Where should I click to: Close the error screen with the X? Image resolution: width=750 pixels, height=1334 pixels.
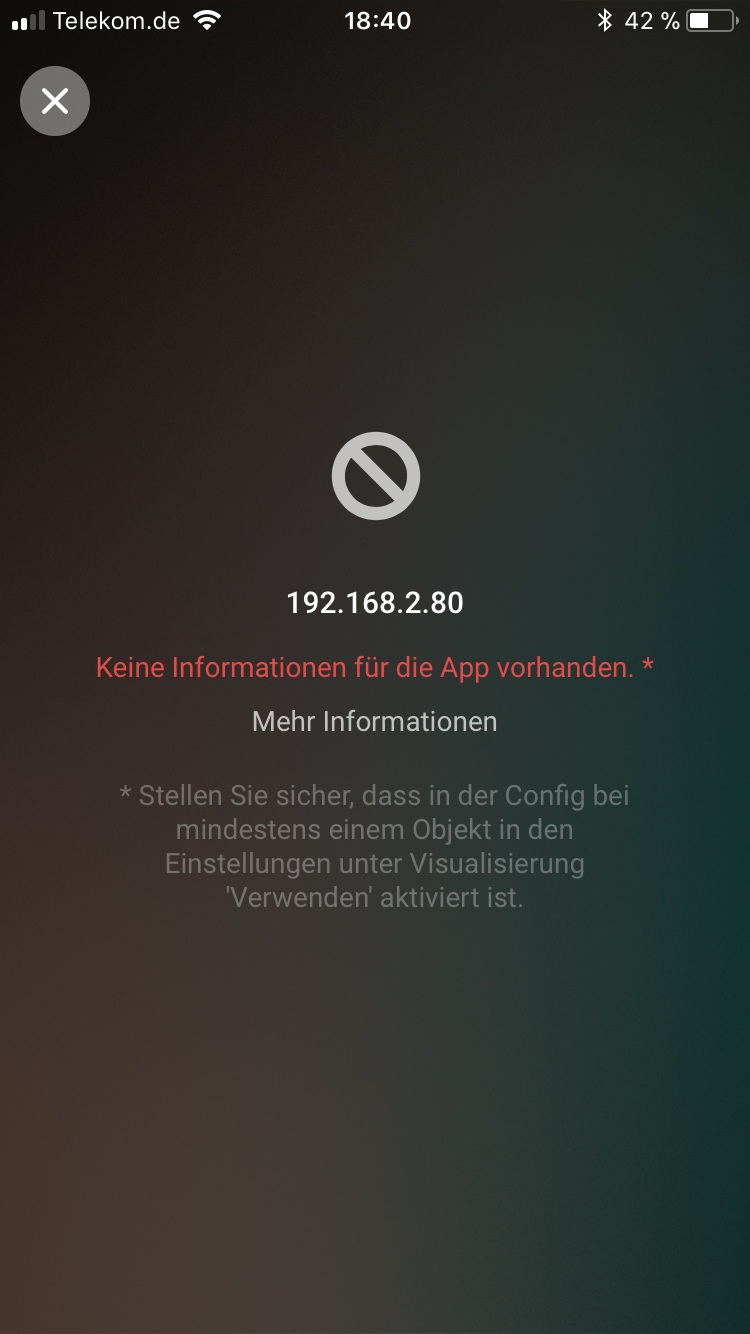pyautogui.click(x=55, y=100)
